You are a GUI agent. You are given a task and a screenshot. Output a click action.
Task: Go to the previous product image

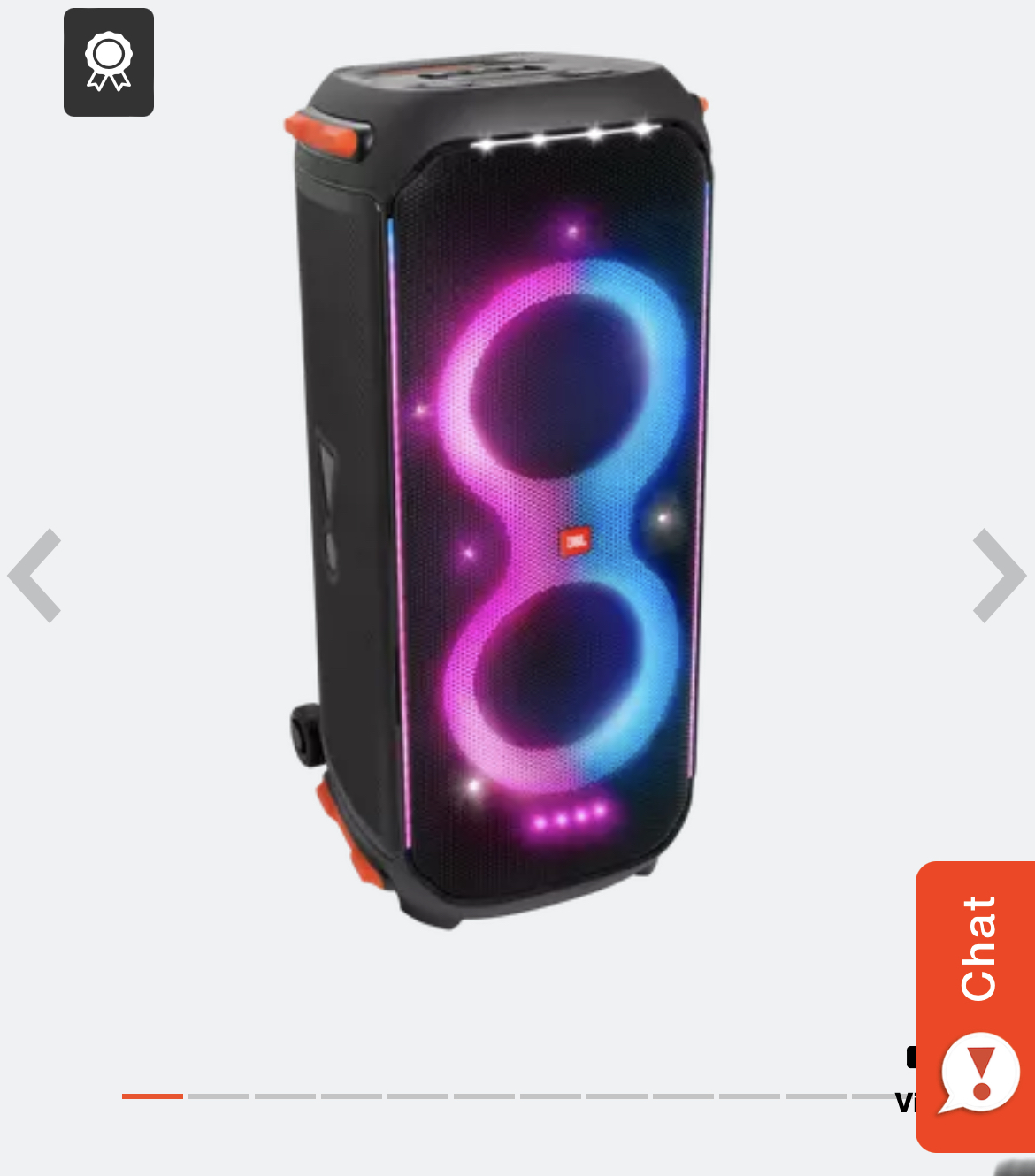(35, 576)
